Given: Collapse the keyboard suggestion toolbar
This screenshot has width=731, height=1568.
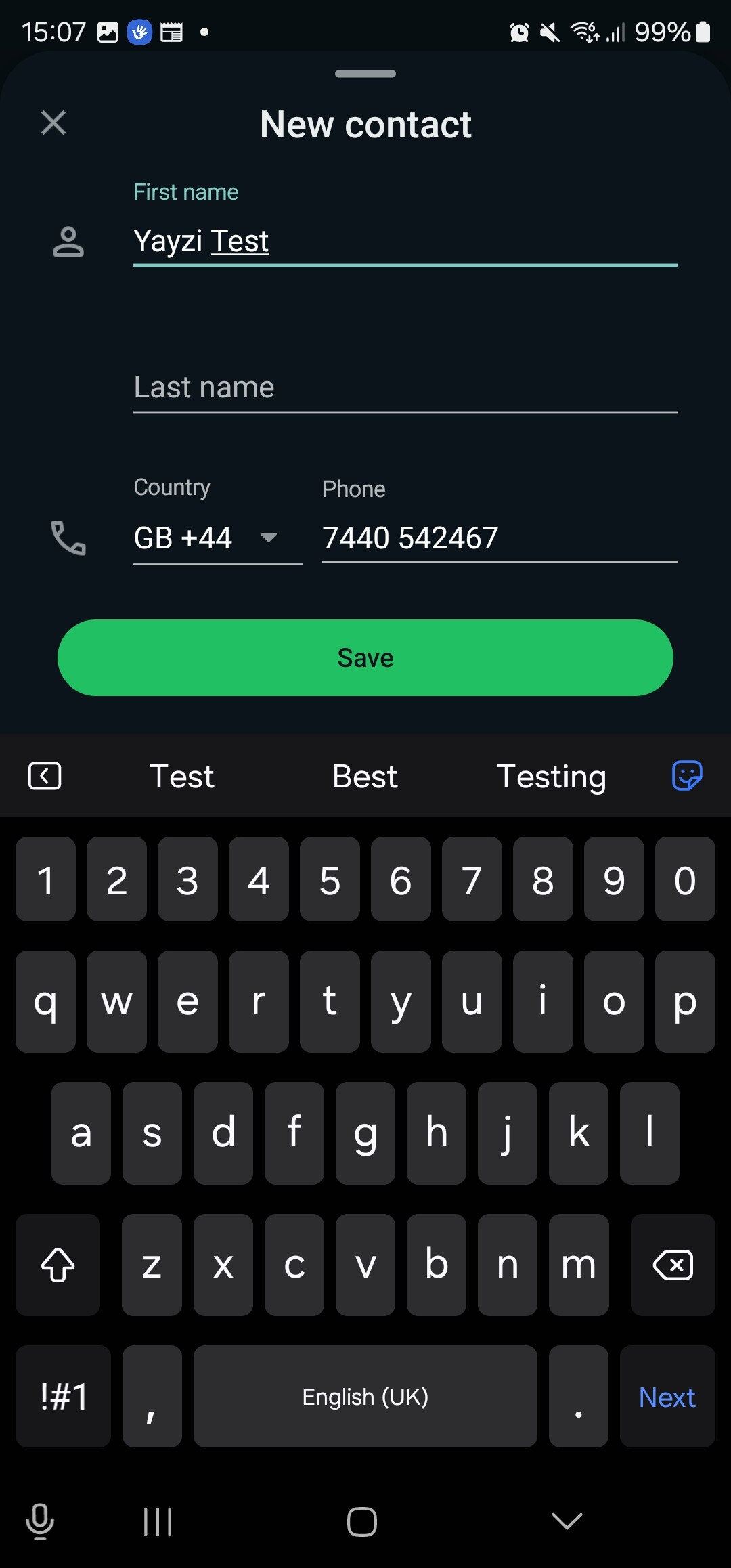Looking at the screenshot, I should tap(45, 777).
